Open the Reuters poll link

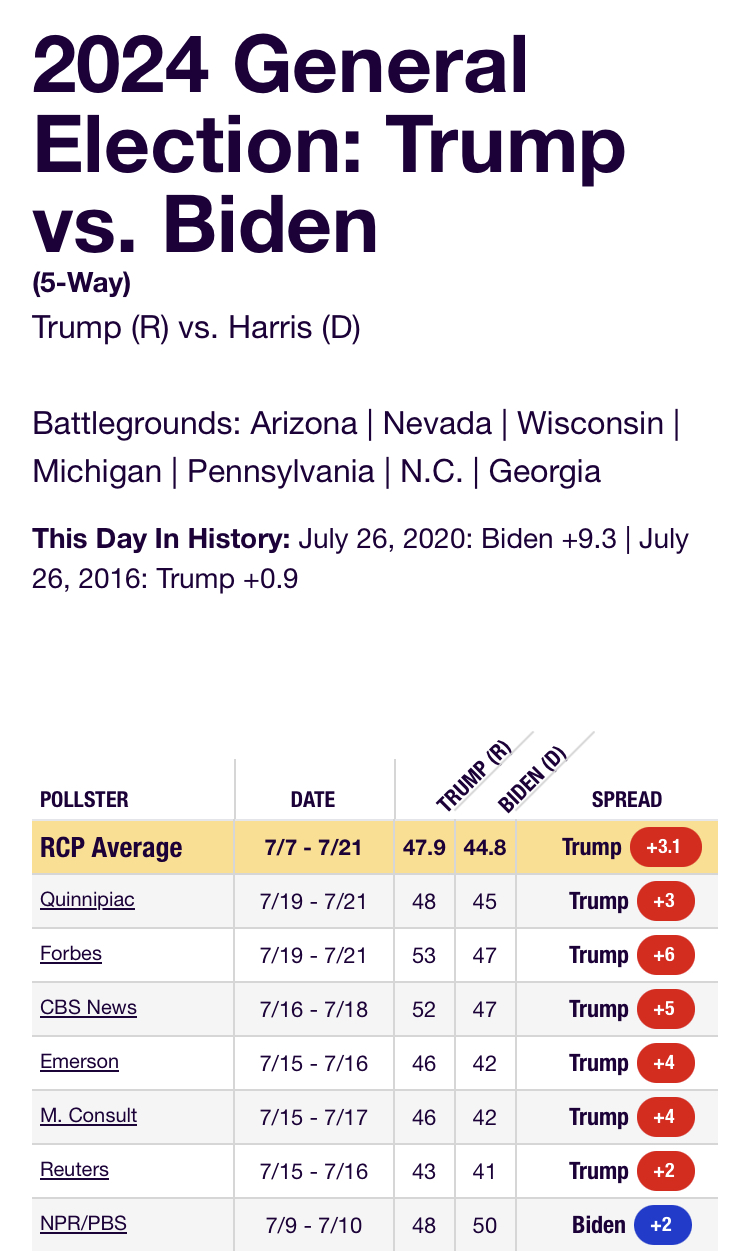pyautogui.click(x=74, y=1170)
